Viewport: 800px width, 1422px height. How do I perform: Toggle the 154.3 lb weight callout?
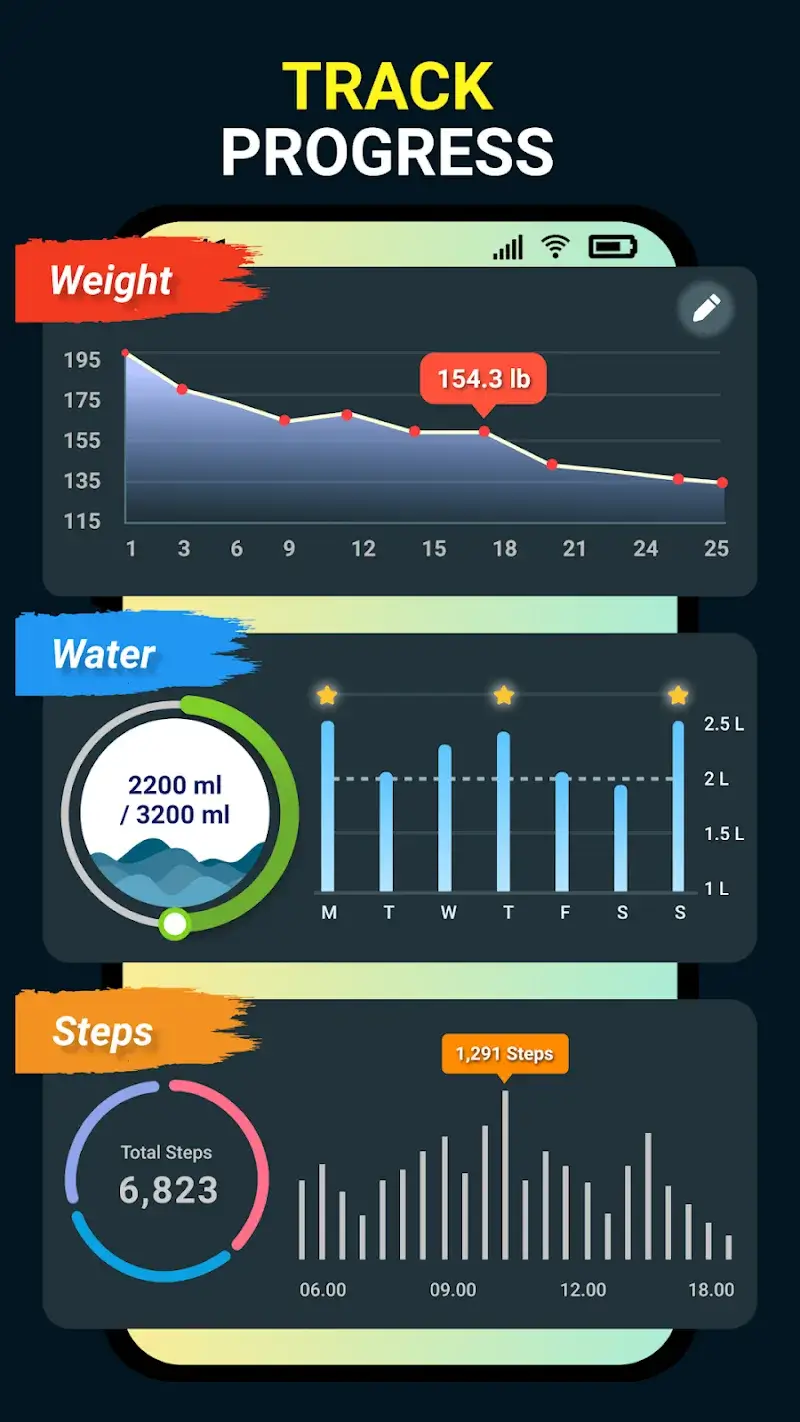pyautogui.click(x=484, y=379)
